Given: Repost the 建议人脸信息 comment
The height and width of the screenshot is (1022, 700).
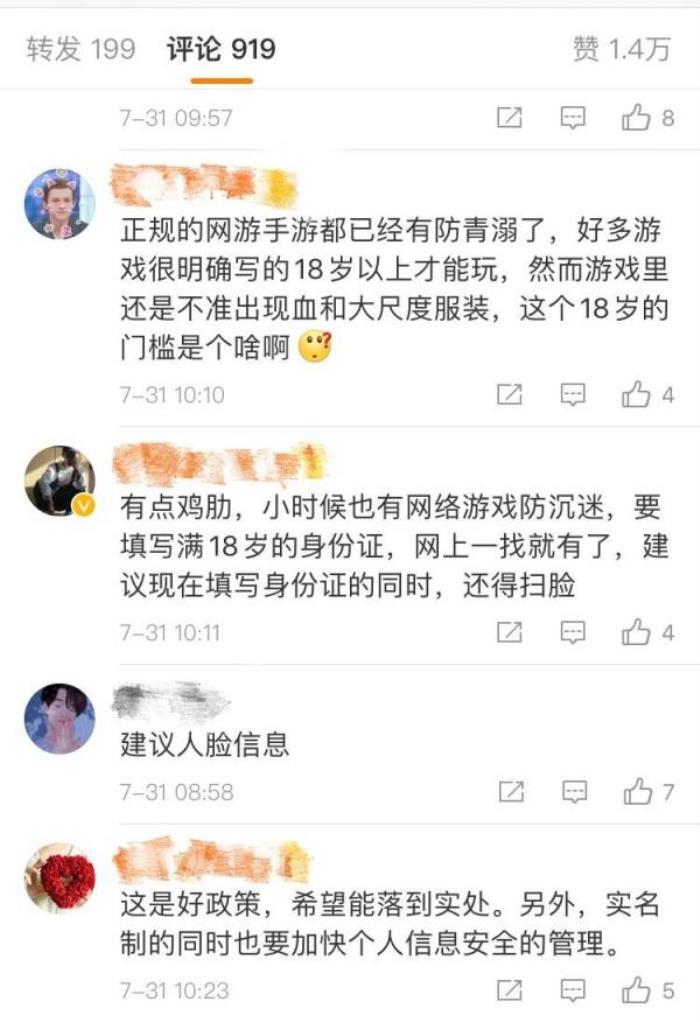Looking at the screenshot, I should tap(510, 792).
